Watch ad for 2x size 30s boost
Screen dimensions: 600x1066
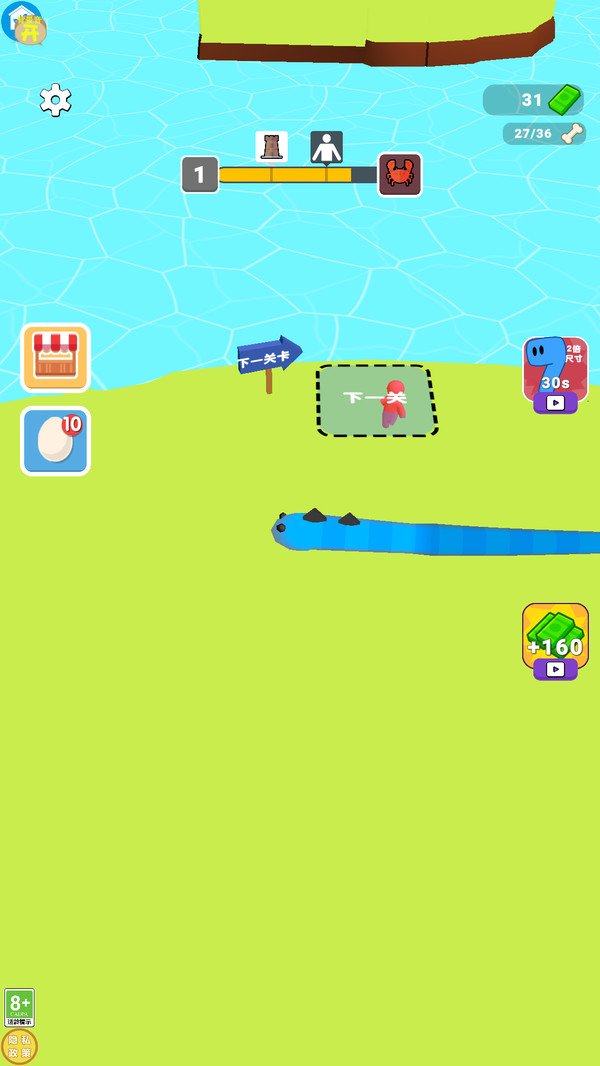point(555,376)
